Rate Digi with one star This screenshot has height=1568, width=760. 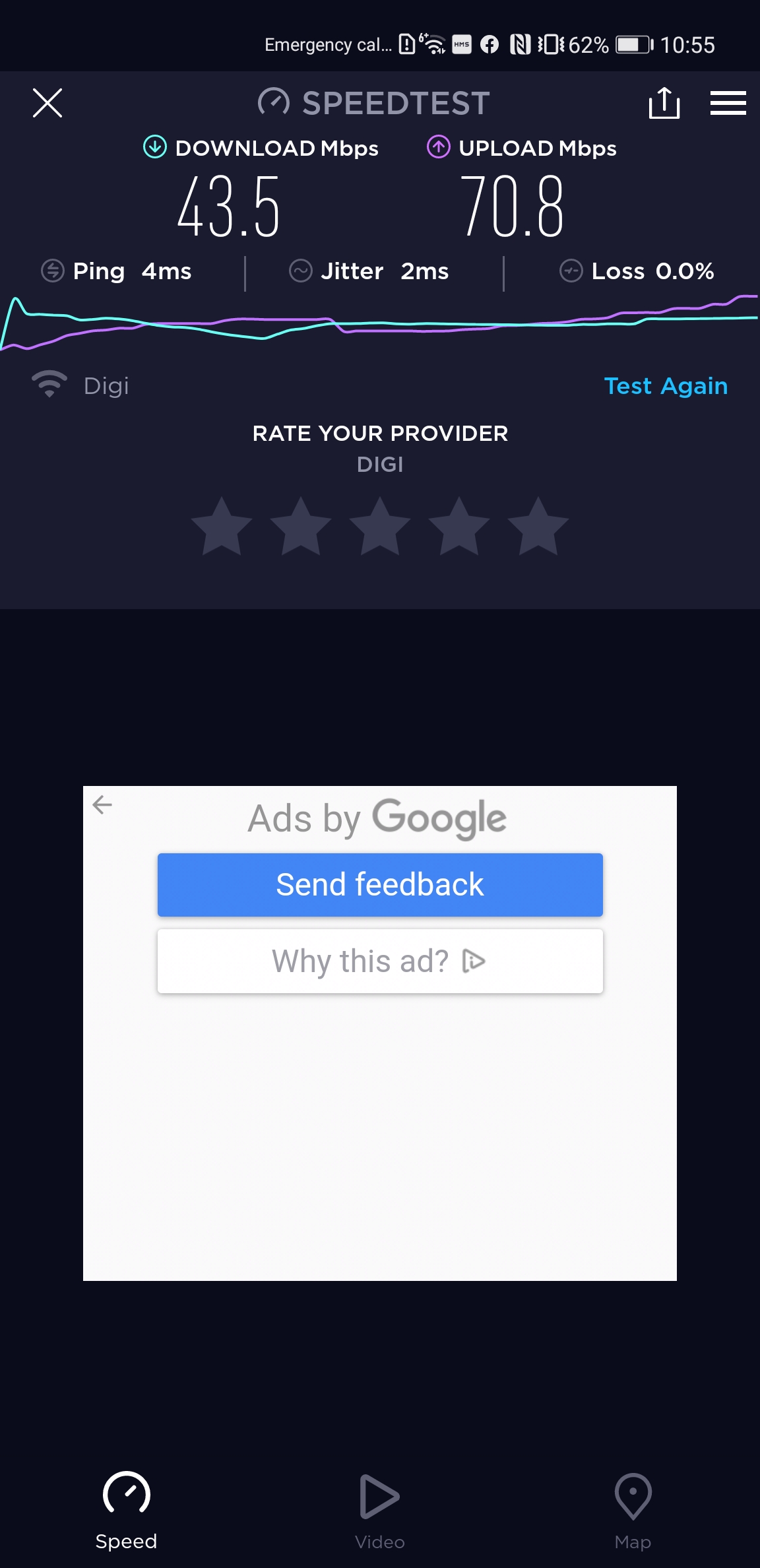(x=222, y=526)
